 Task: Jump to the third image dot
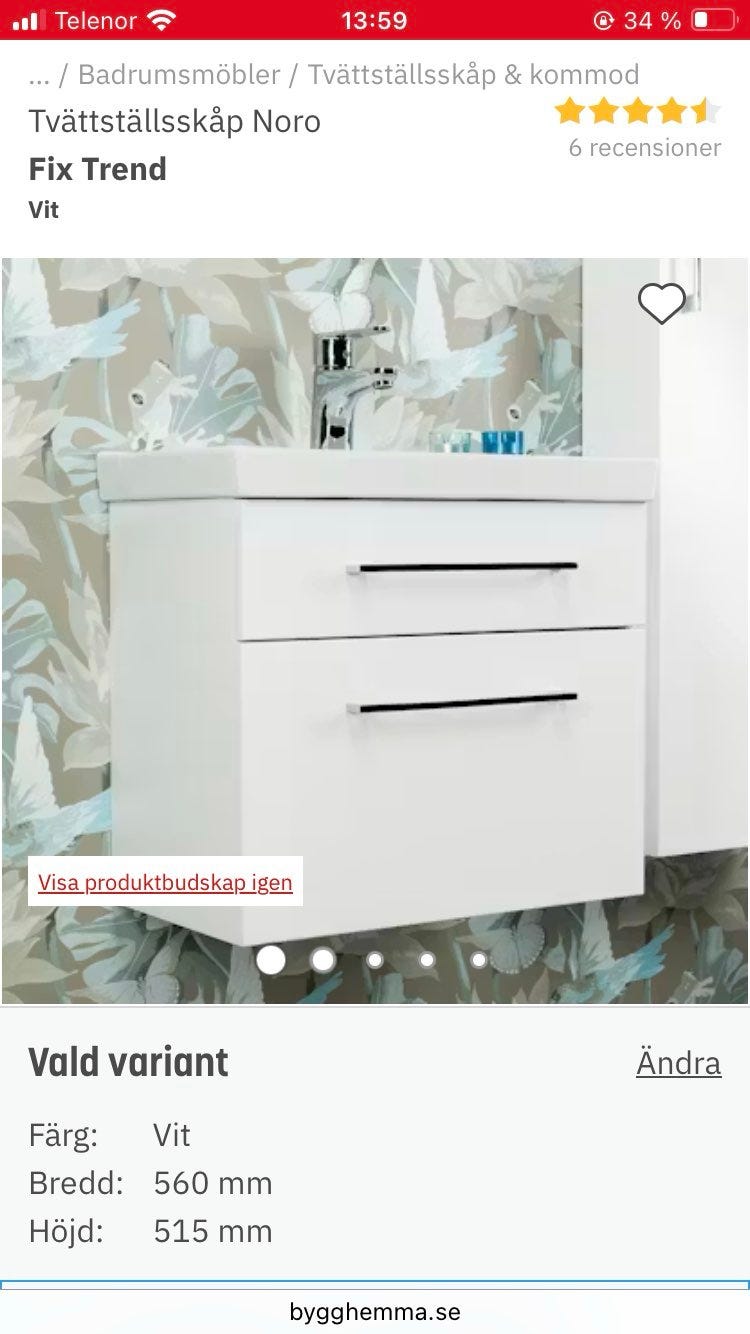click(375, 960)
